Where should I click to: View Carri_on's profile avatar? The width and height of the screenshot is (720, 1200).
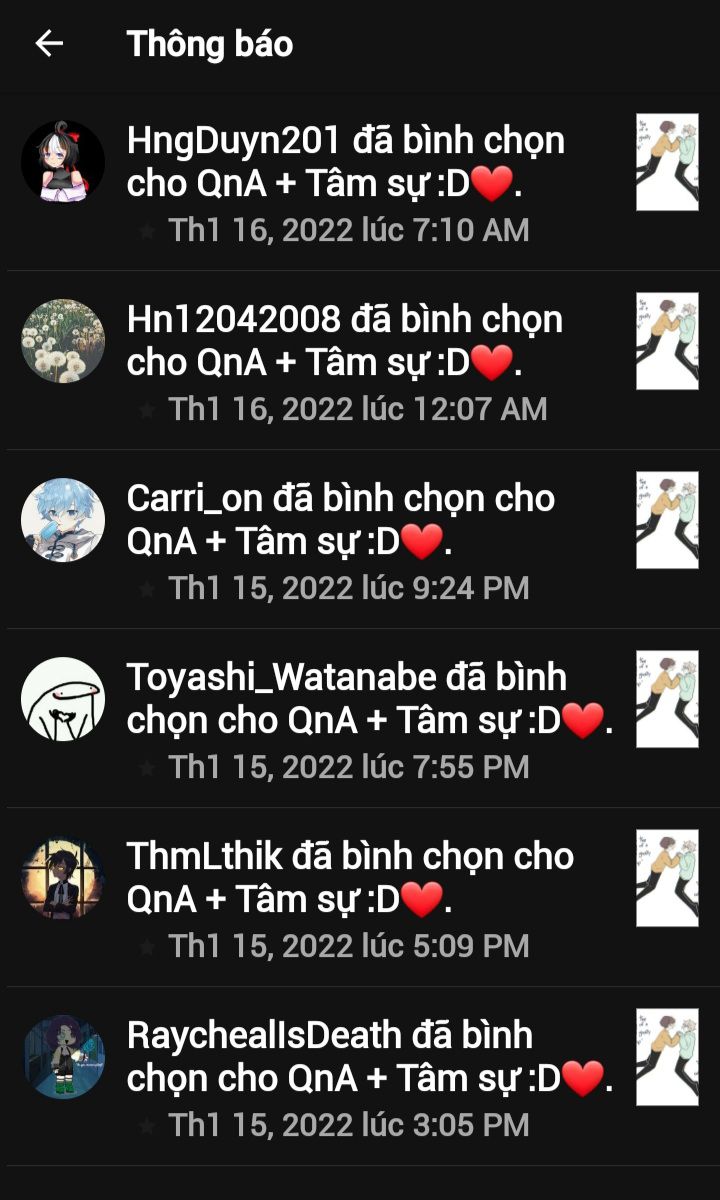63,520
